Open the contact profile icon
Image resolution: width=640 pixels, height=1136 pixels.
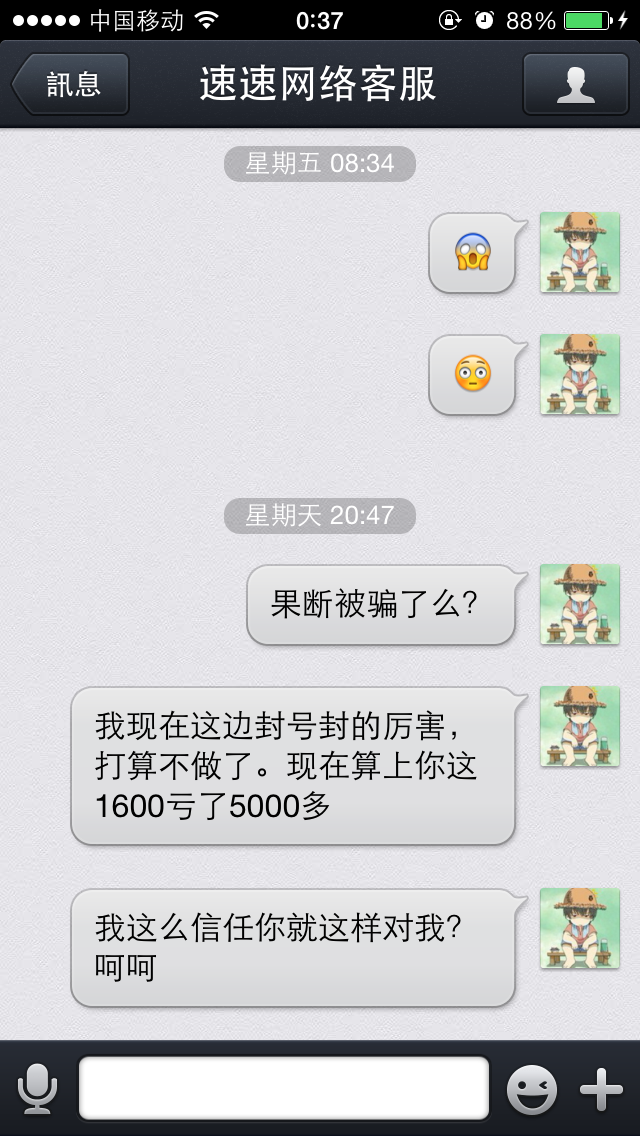pos(575,84)
